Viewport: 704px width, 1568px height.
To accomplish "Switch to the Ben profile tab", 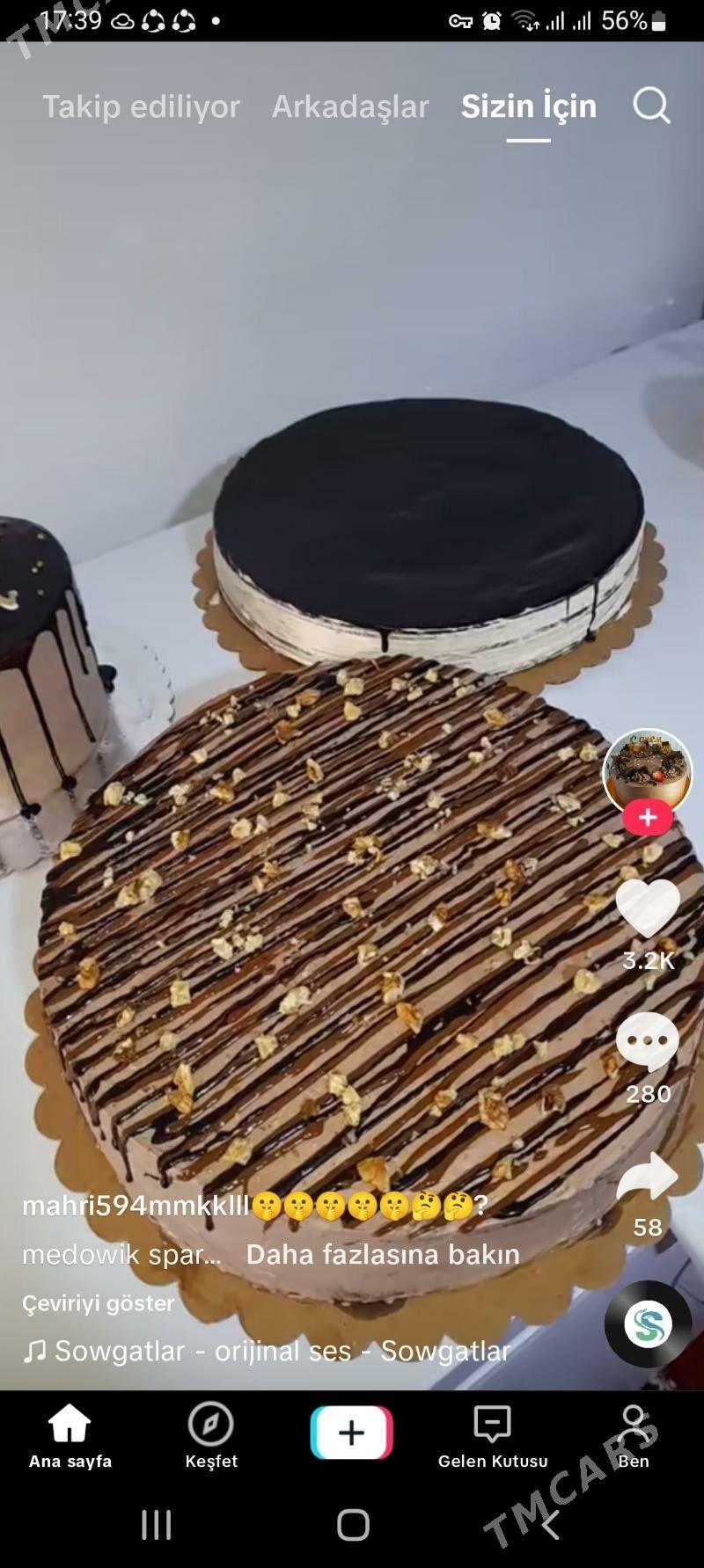I will pyautogui.click(x=634, y=1435).
